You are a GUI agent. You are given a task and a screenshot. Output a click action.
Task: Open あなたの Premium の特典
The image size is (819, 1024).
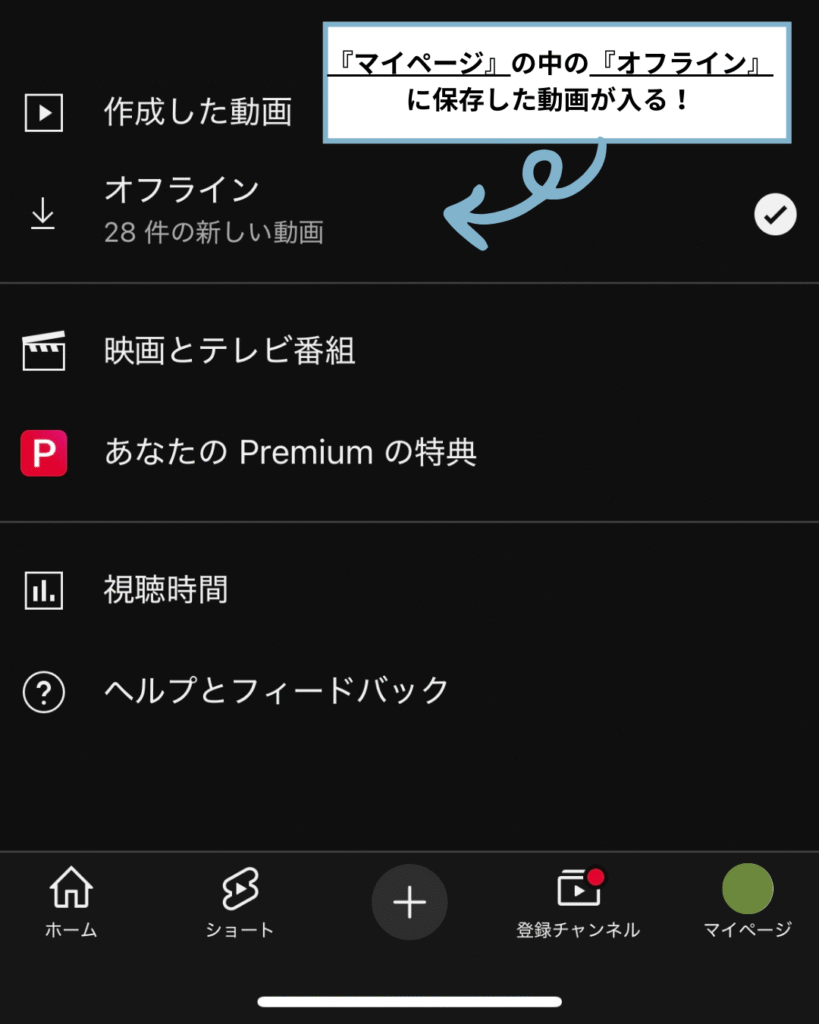pyautogui.click(x=290, y=453)
